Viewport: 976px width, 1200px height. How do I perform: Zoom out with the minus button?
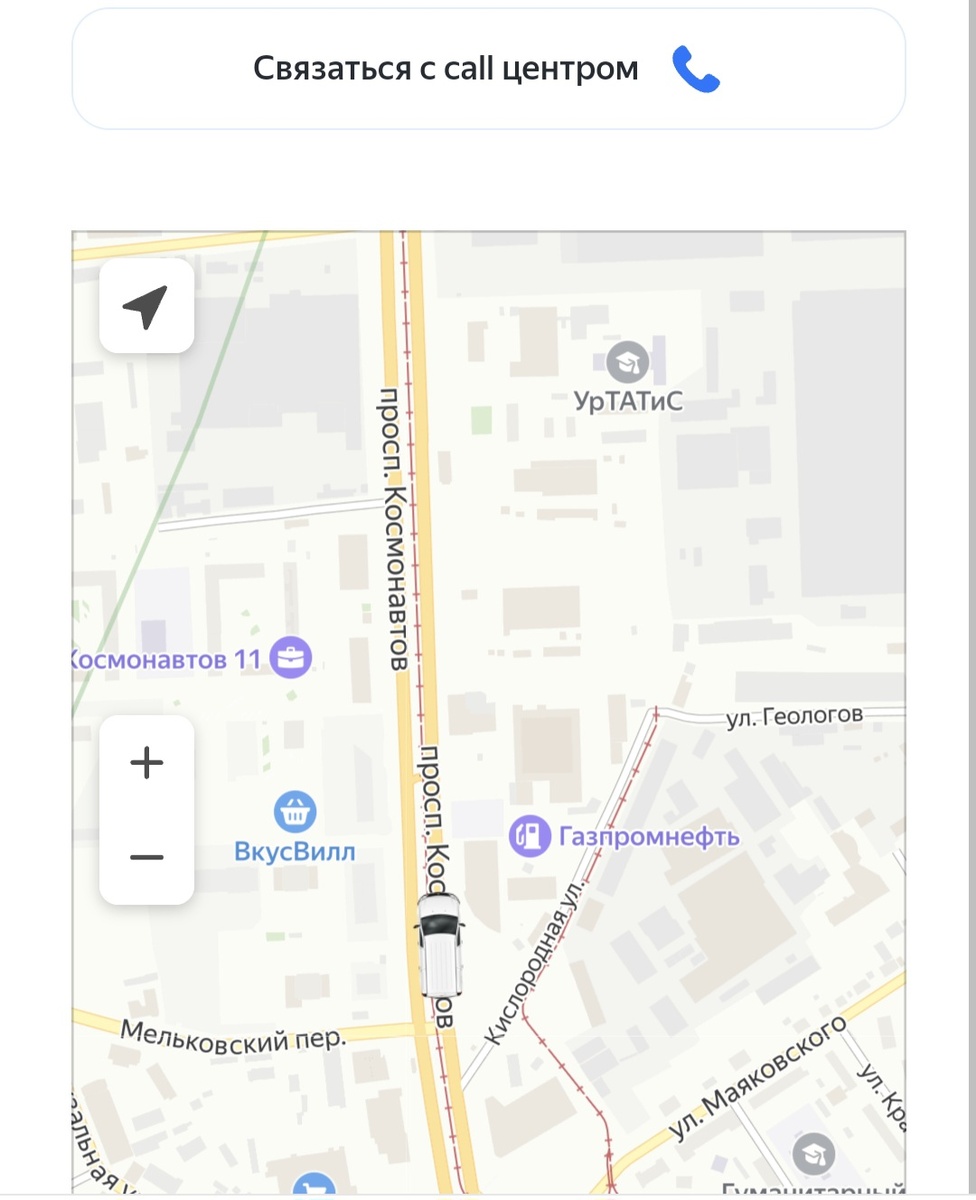coord(147,857)
